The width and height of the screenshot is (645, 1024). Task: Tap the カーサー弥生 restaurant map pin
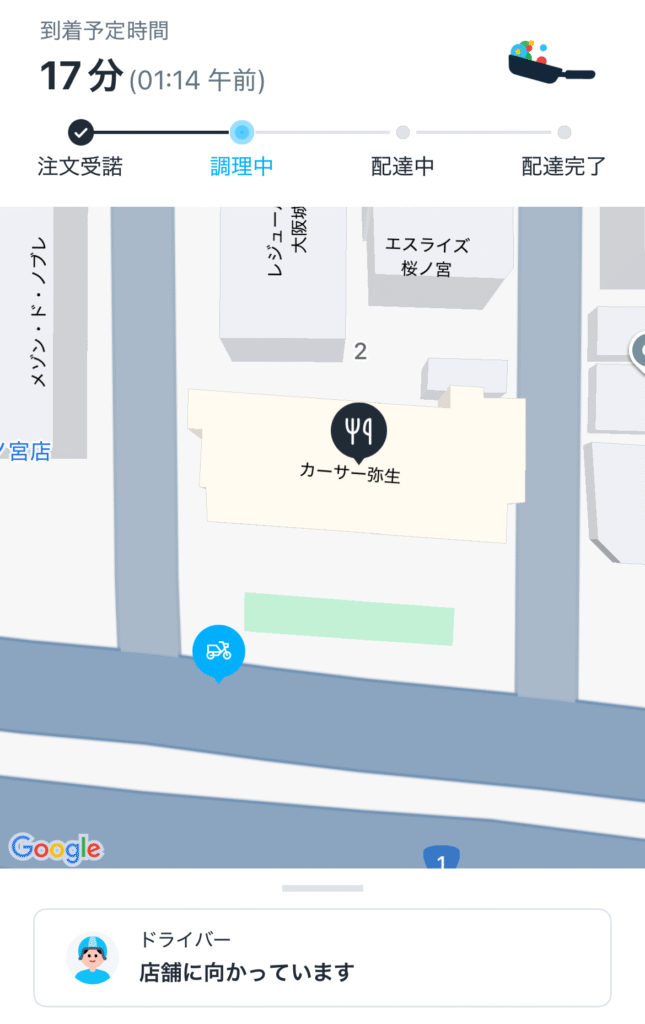pyautogui.click(x=359, y=431)
